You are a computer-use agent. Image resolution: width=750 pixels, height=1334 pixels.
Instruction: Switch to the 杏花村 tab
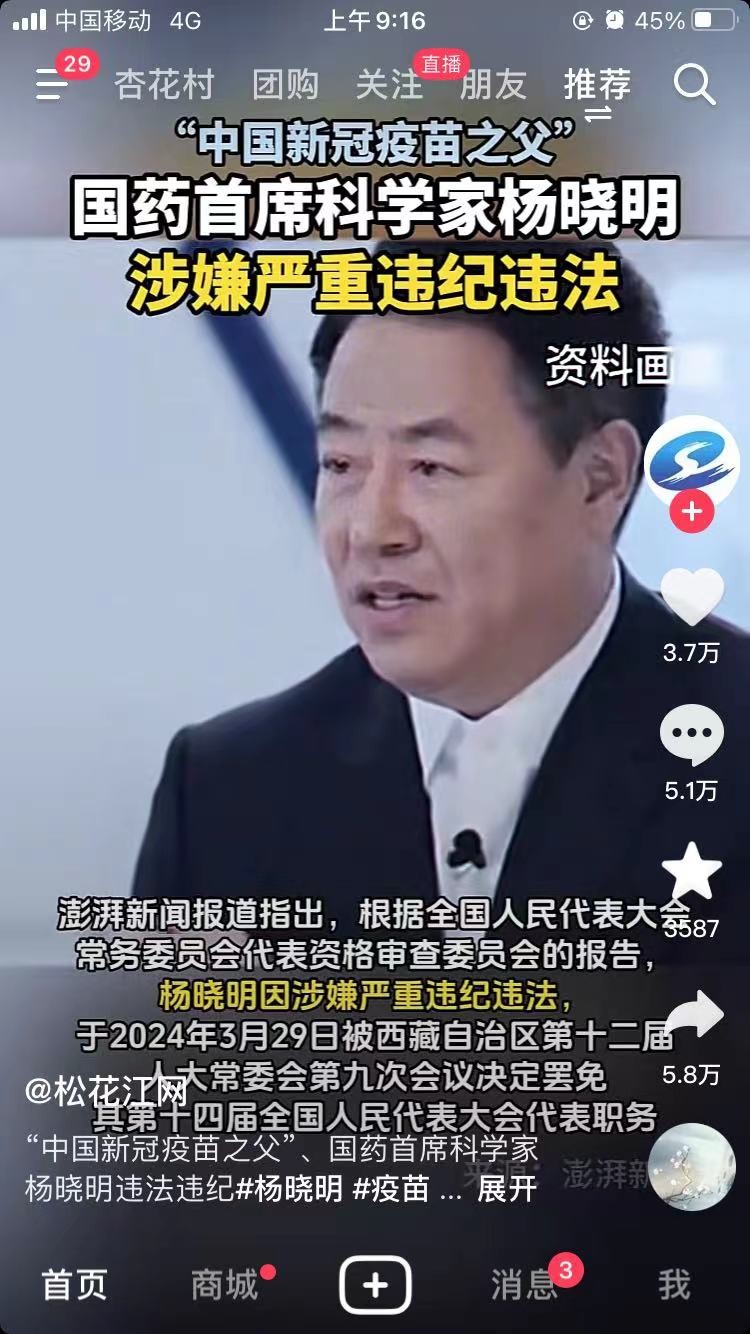point(164,85)
